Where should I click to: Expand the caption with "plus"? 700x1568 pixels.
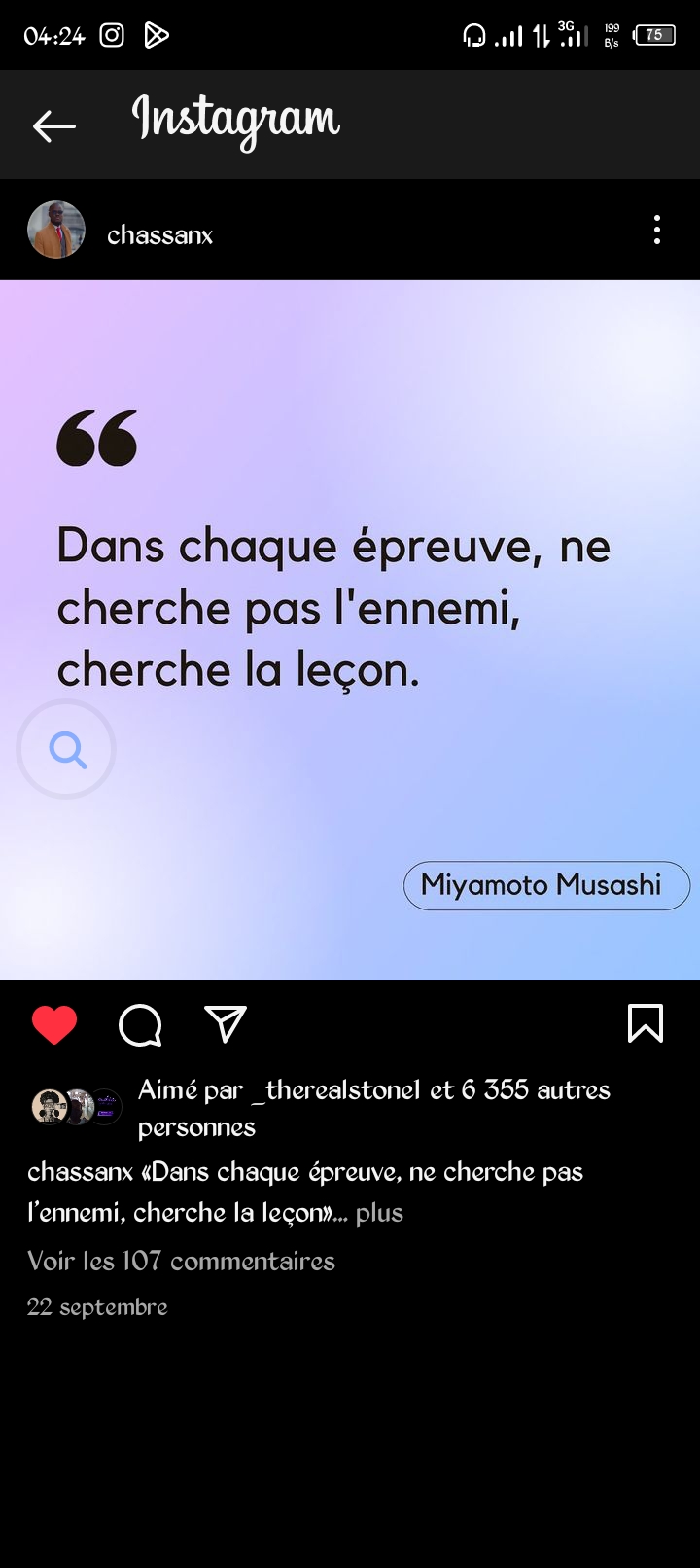(379, 1213)
